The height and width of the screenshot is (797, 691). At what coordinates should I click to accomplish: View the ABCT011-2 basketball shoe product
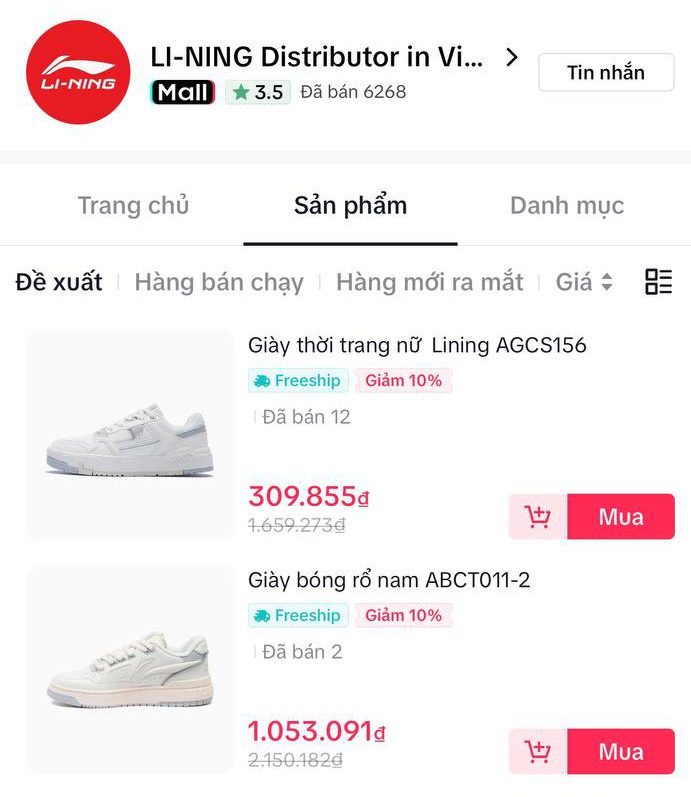(x=389, y=581)
